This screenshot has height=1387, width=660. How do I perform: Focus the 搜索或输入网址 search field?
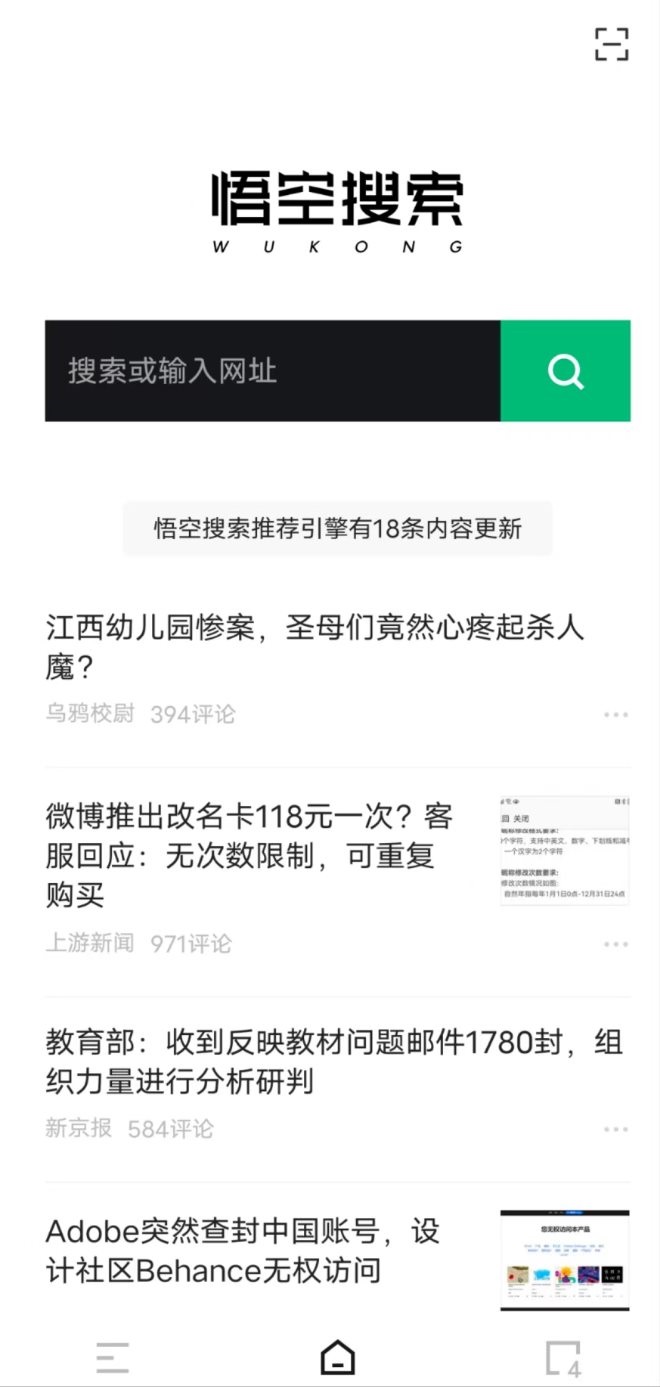coord(272,371)
